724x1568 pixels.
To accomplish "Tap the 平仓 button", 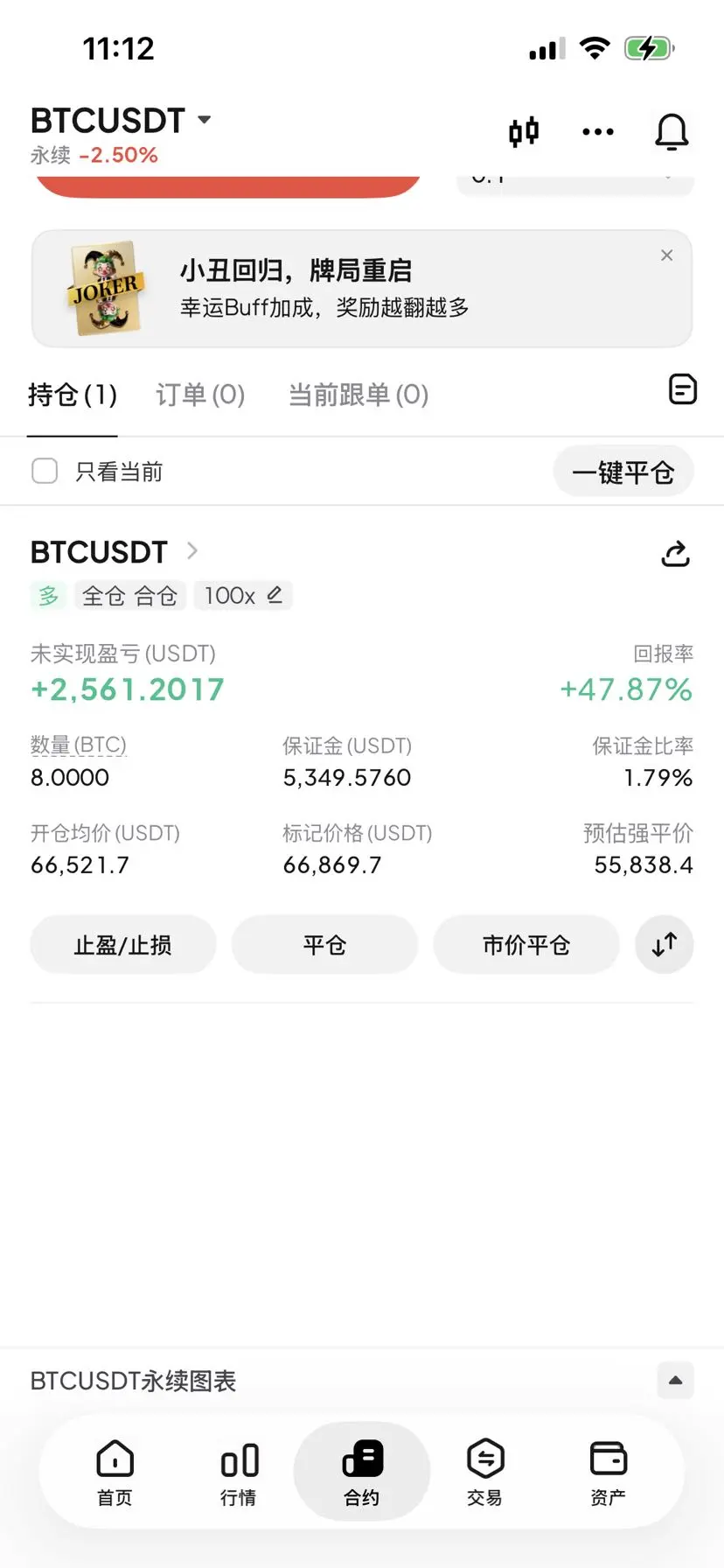I will [x=324, y=945].
